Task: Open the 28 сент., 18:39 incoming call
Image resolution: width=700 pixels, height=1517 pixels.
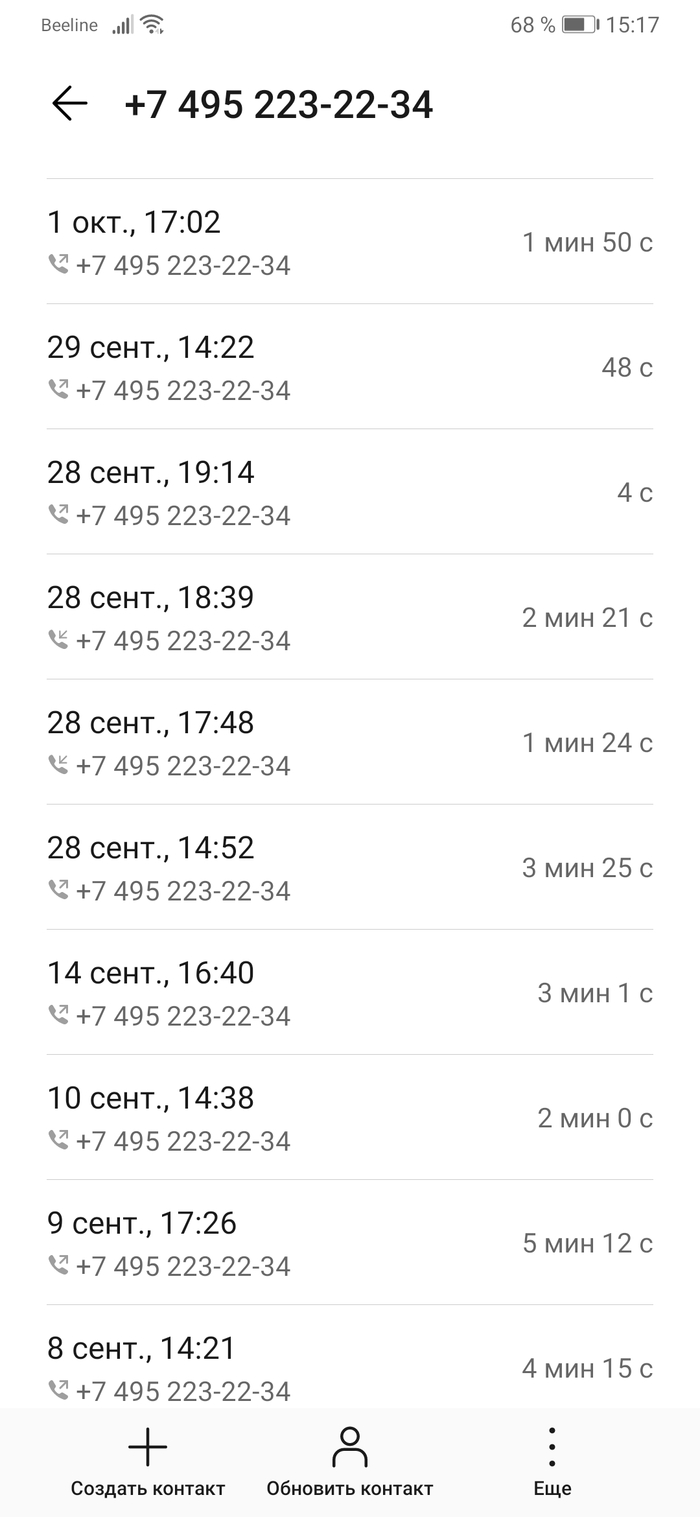Action: [349, 617]
